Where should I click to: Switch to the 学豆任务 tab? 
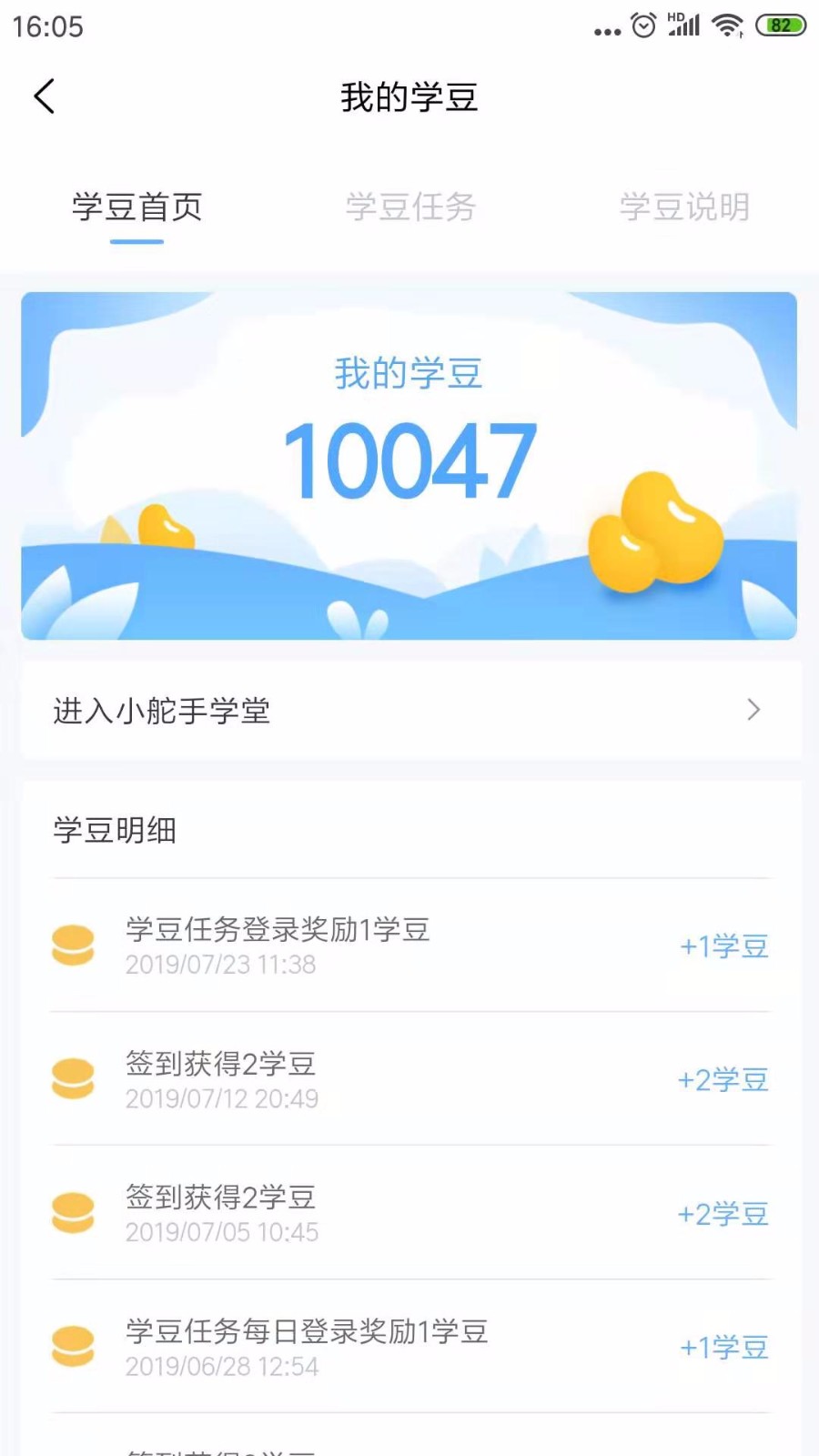click(x=410, y=207)
